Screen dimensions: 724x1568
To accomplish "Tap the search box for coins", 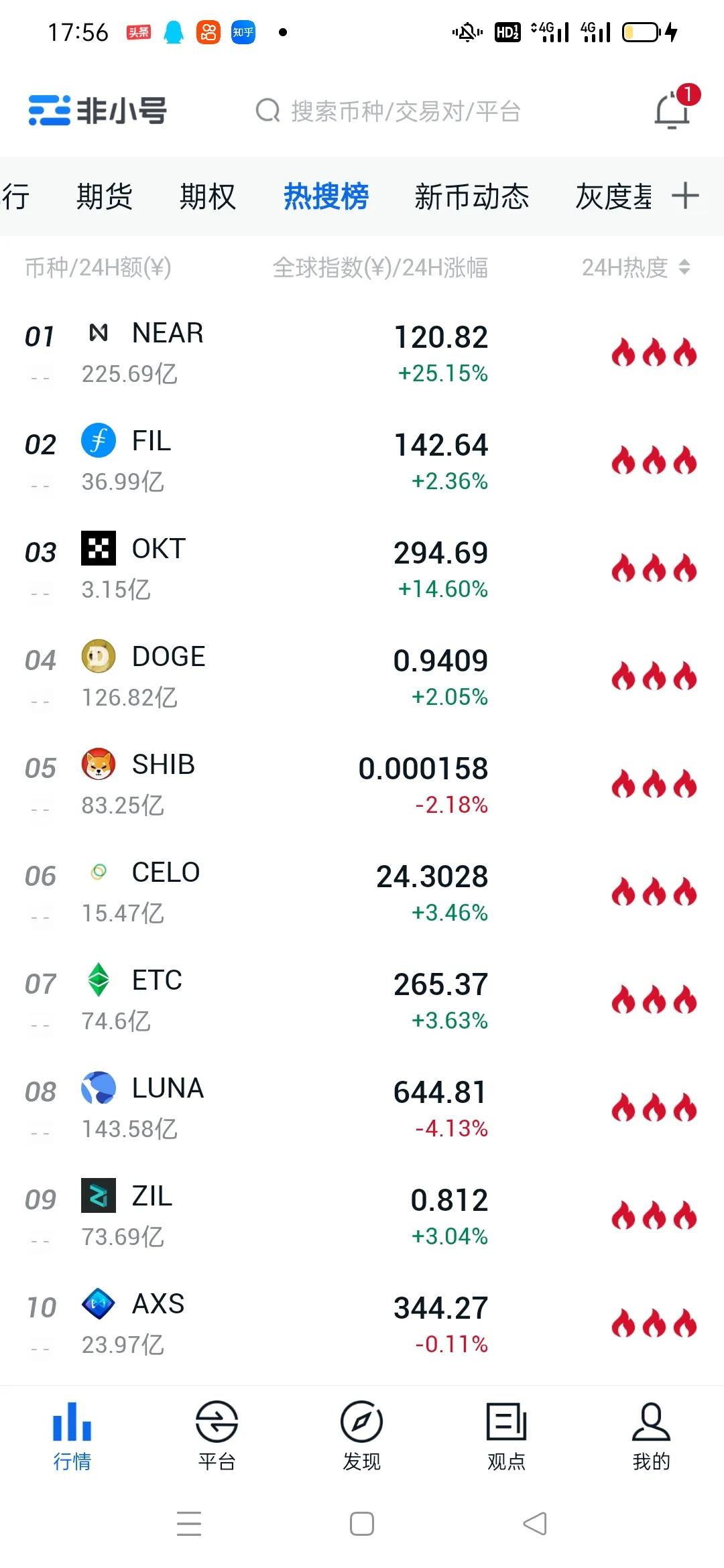I will pos(389,111).
